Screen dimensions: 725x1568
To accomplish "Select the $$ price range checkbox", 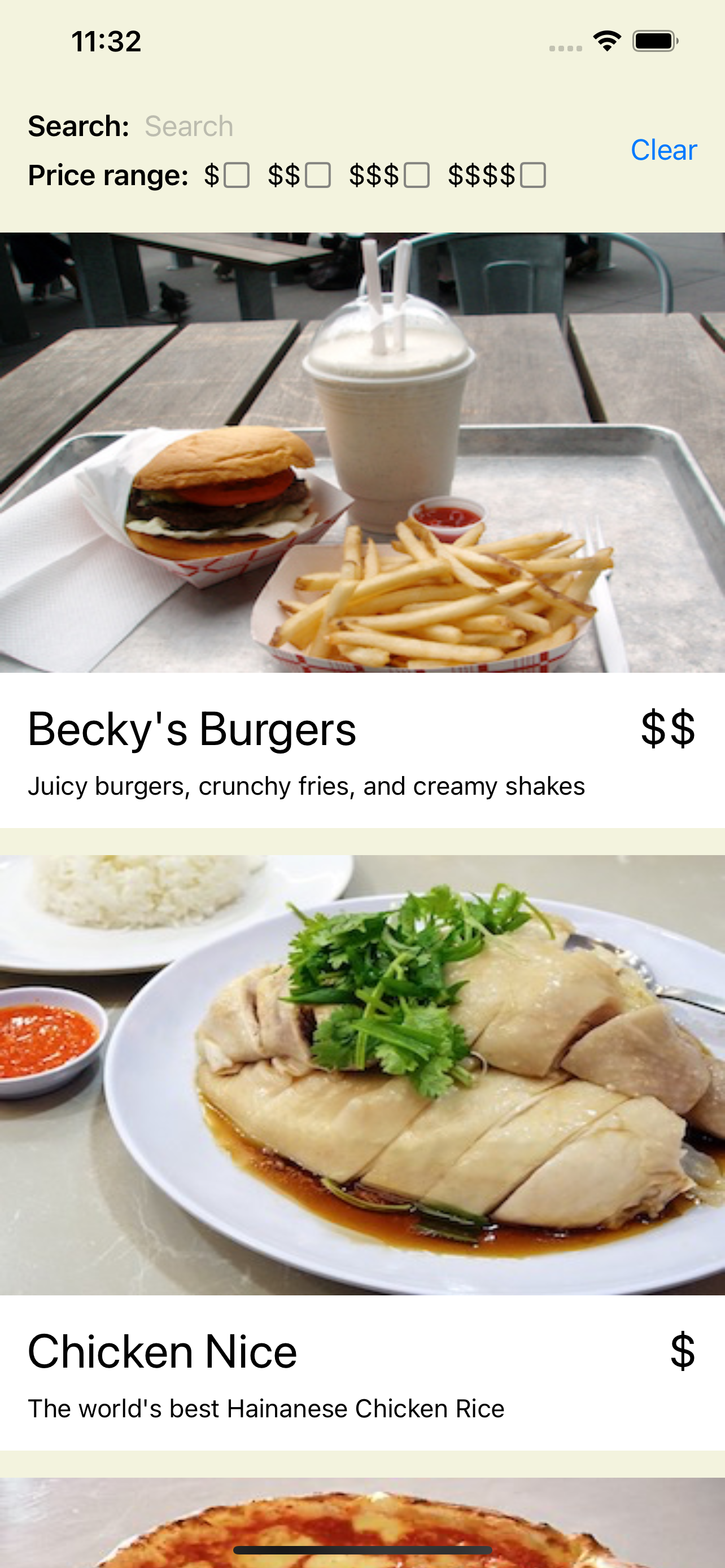I will [318, 176].
